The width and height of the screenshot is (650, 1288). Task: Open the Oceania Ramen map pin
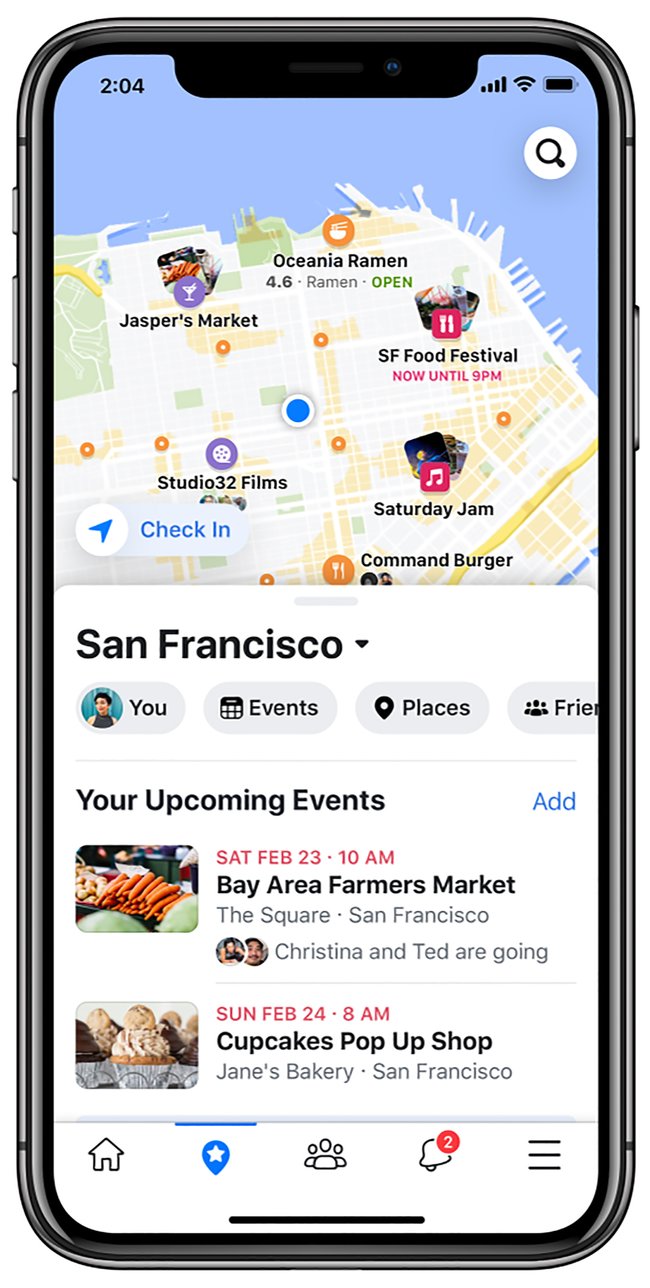[338, 231]
